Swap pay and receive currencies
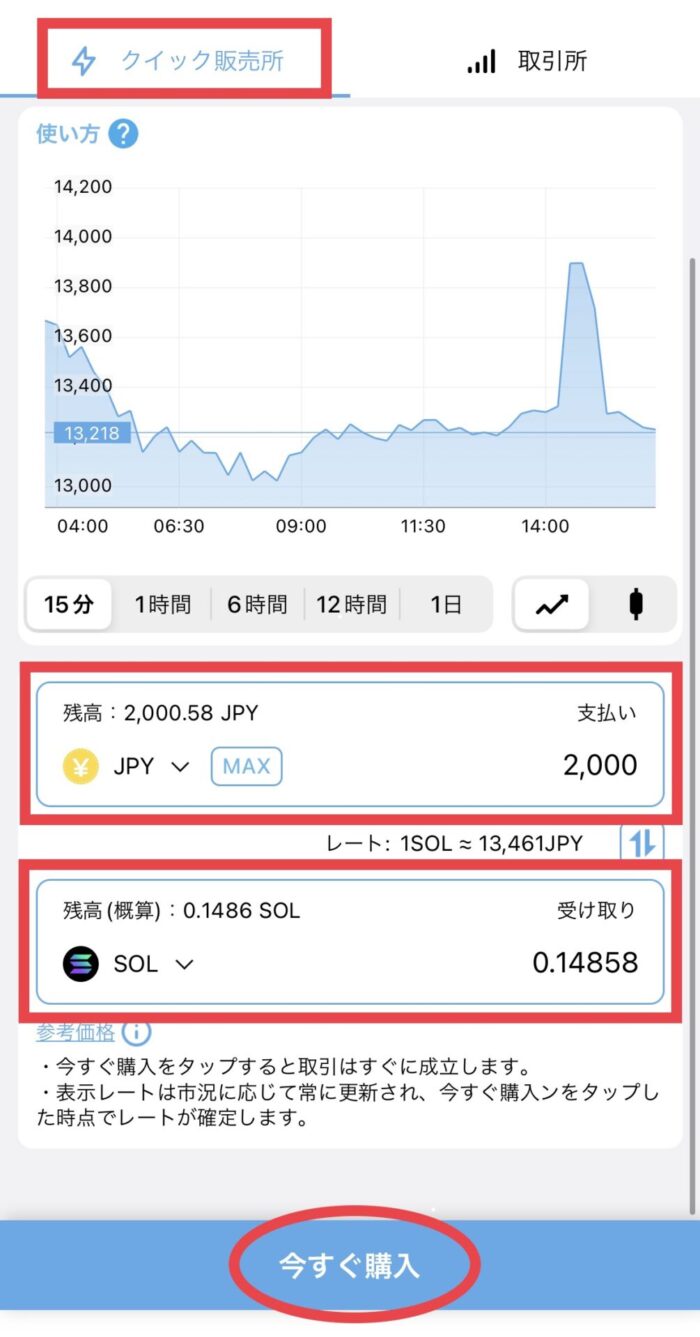 coord(641,843)
